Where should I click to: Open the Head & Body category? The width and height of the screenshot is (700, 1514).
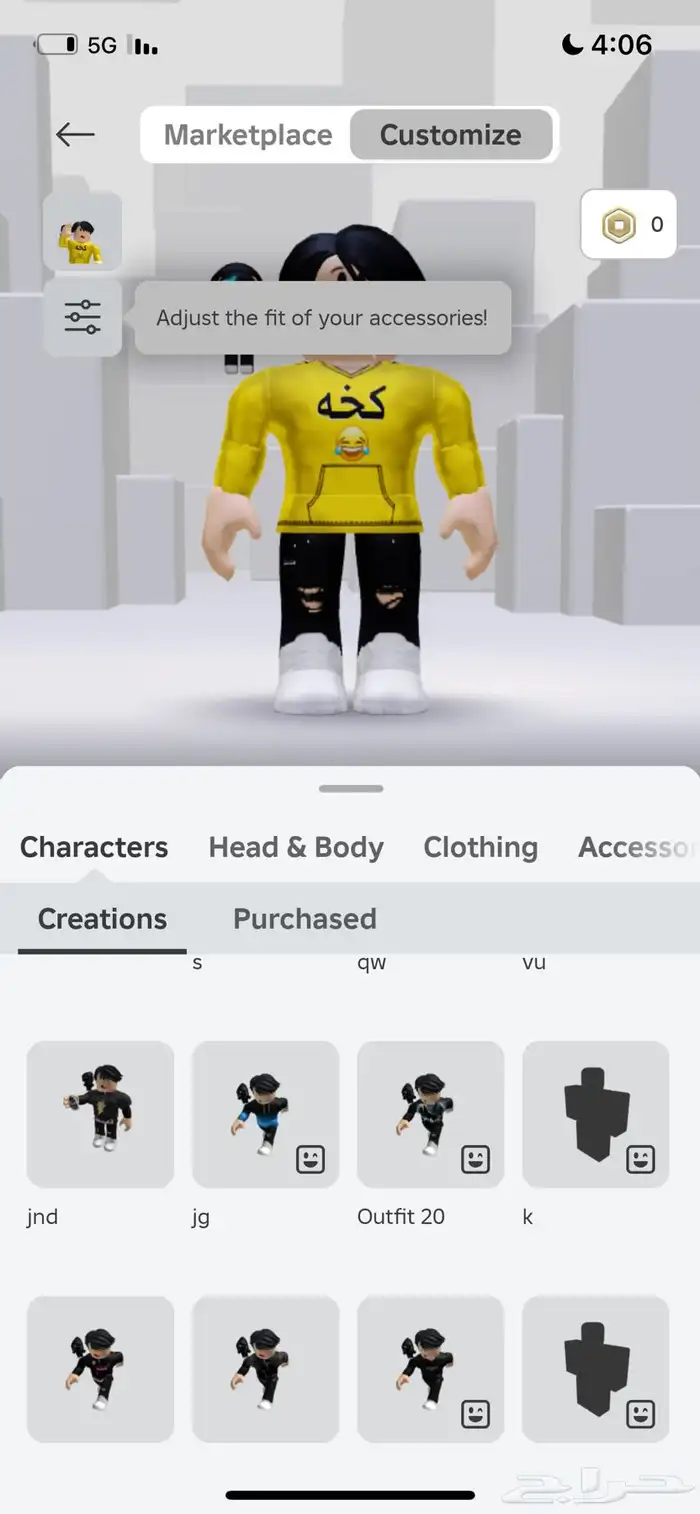pos(296,847)
